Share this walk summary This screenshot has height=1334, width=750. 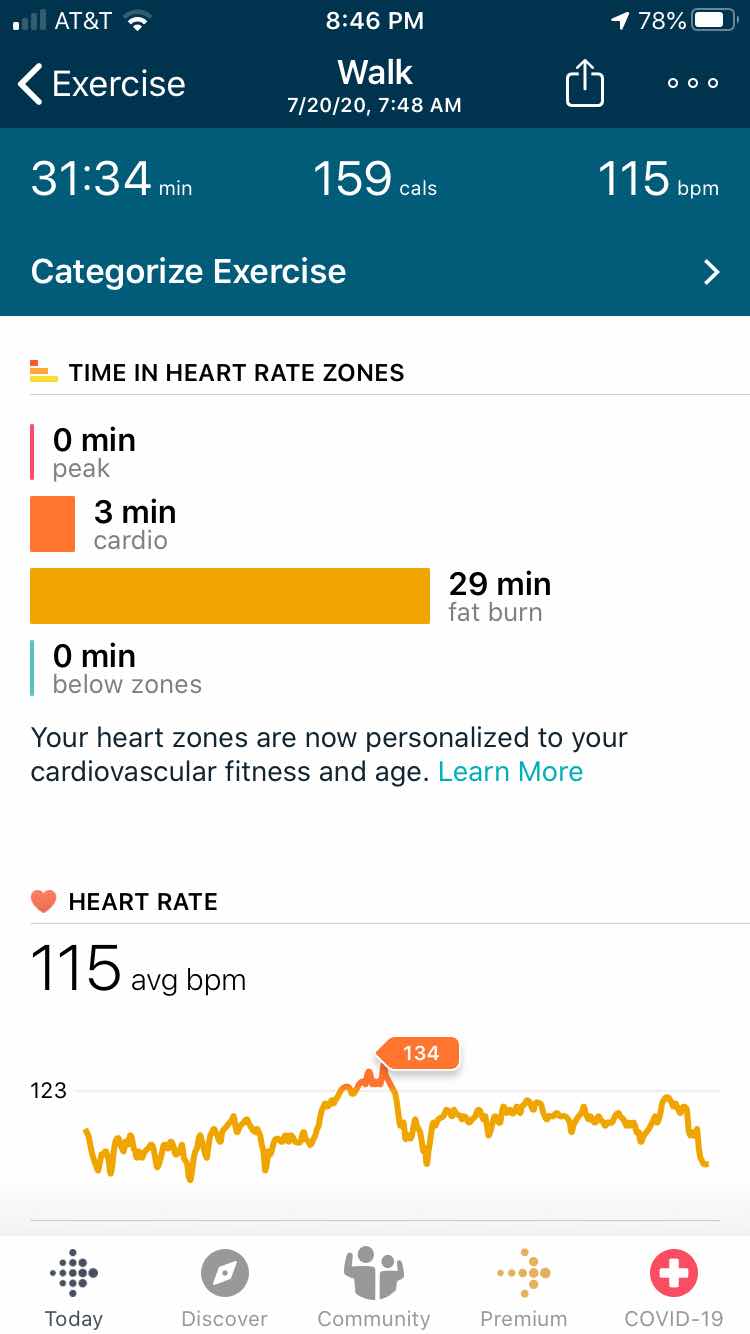[585, 82]
